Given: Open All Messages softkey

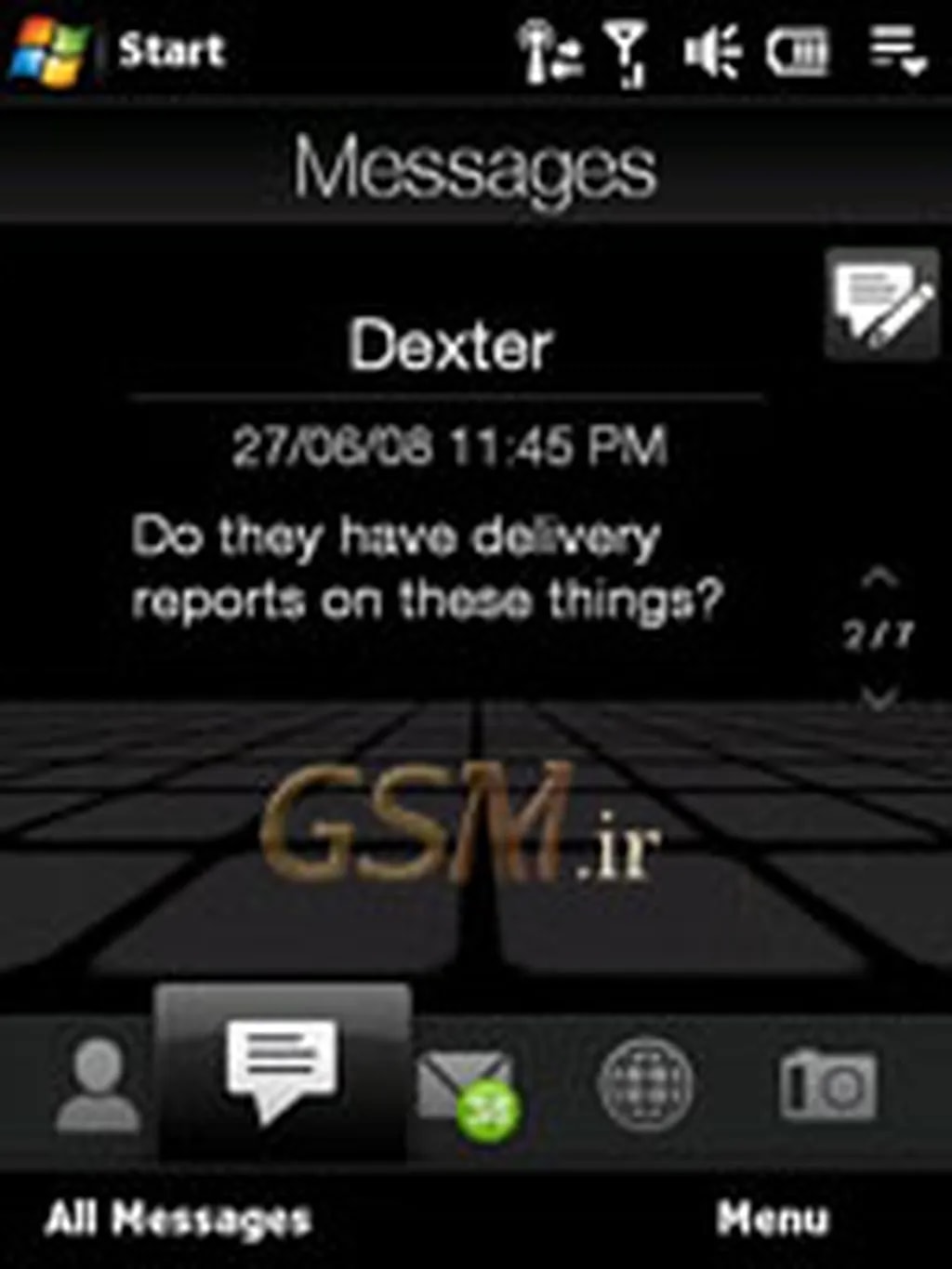Looking at the screenshot, I should pos(178,1218).
